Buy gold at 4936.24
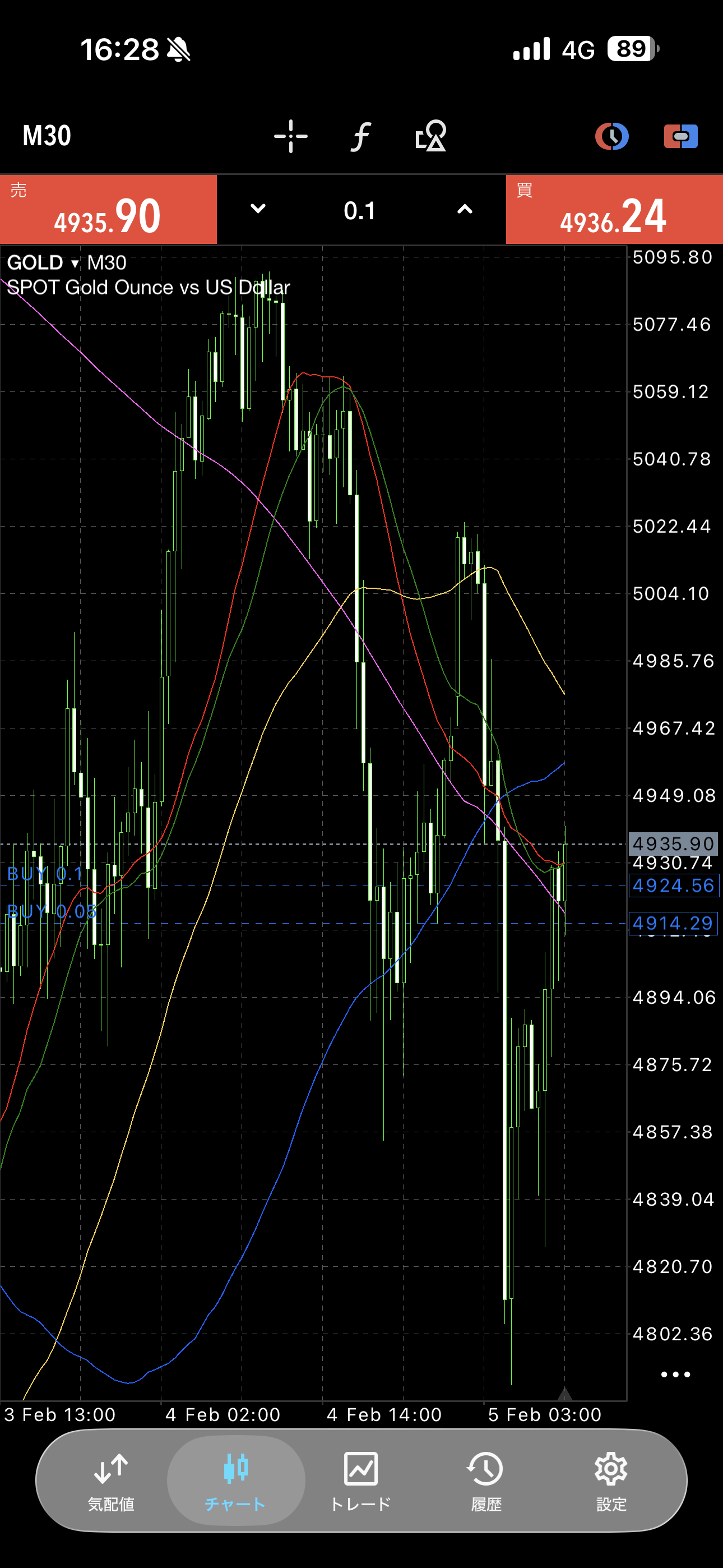 pos(614,210)
